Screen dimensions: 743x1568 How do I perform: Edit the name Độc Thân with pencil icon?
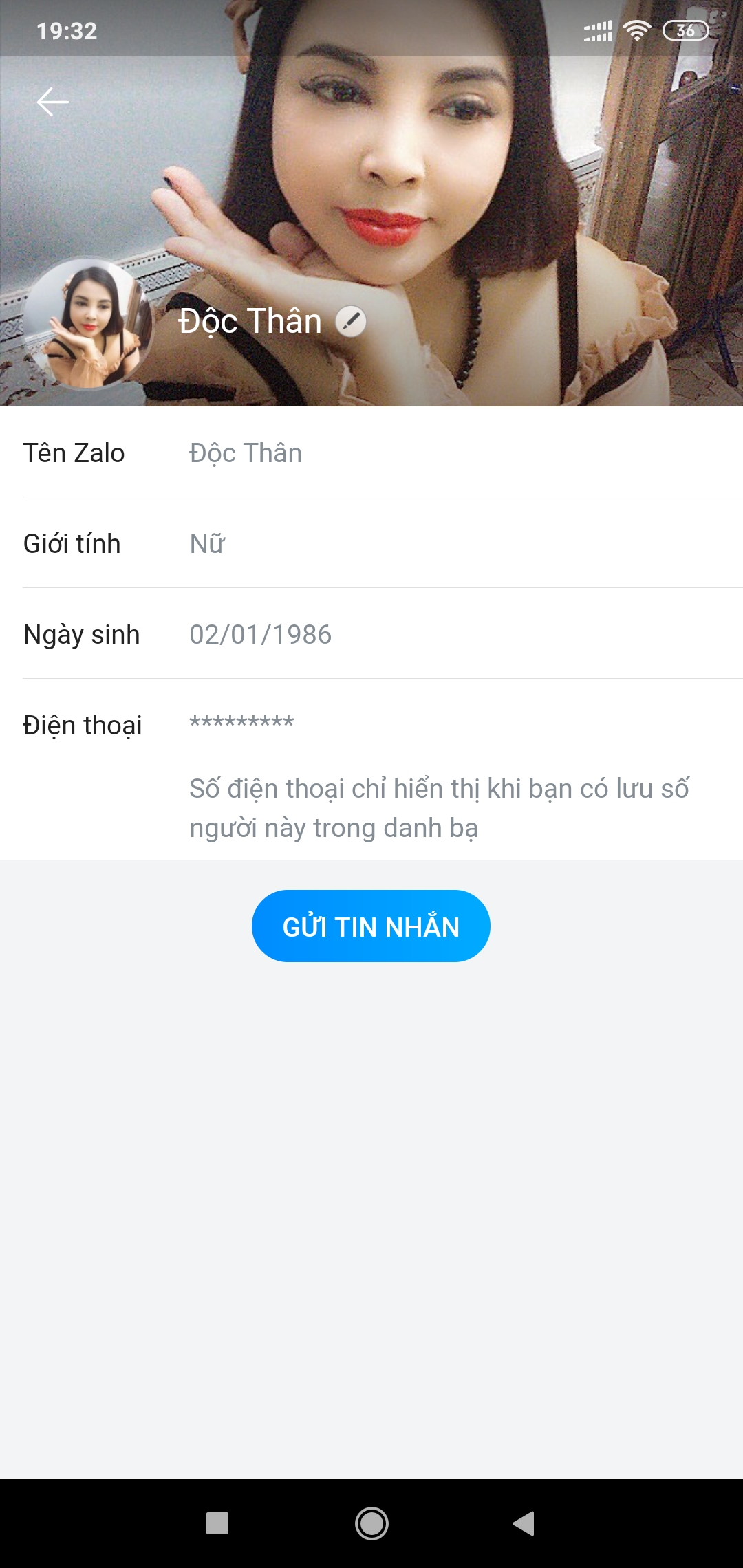[351, 321]
